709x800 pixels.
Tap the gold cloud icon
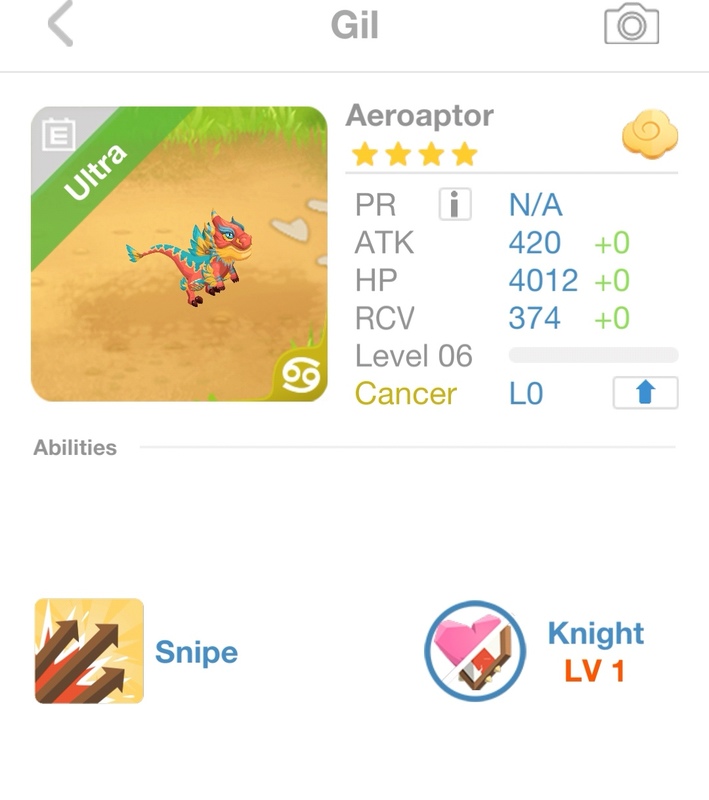pos(649,135)
